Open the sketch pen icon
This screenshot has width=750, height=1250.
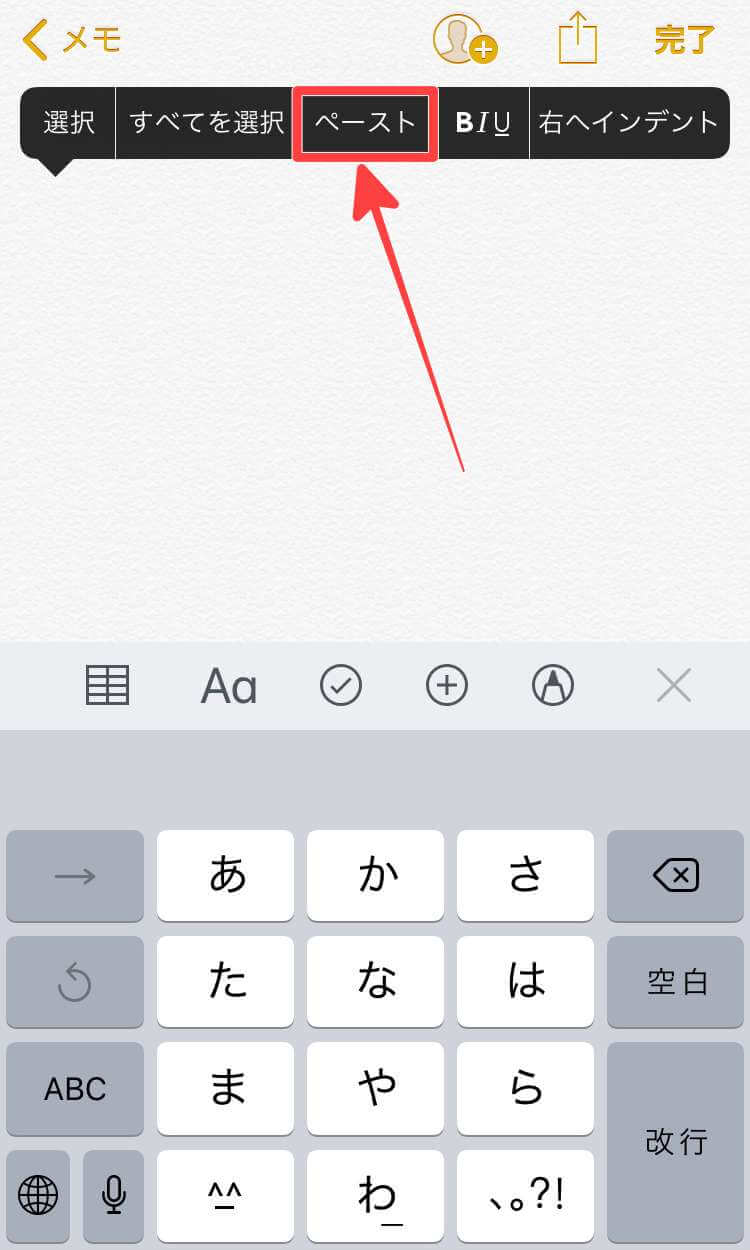553,686
